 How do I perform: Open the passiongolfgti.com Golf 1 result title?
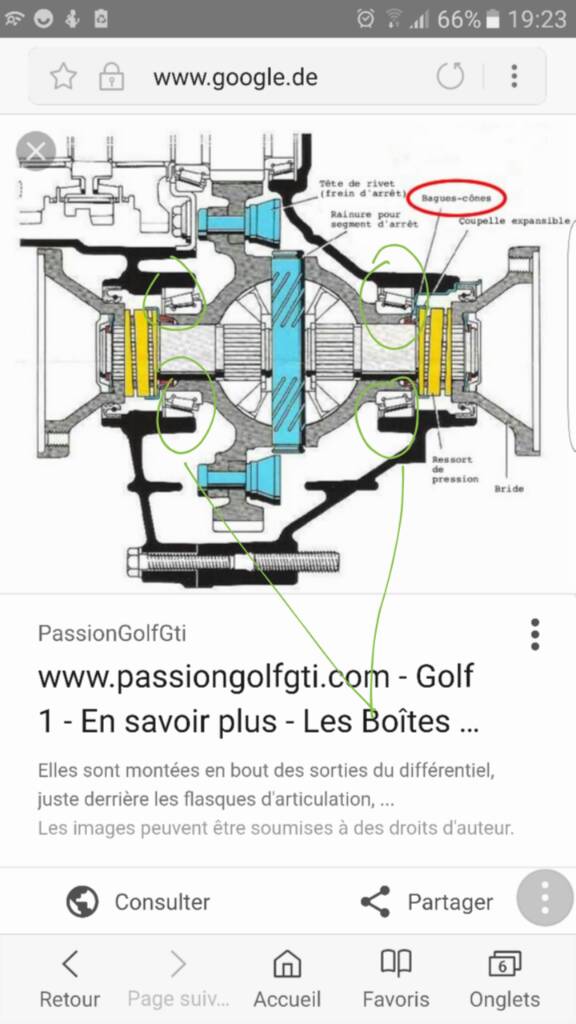coord(258,698)
